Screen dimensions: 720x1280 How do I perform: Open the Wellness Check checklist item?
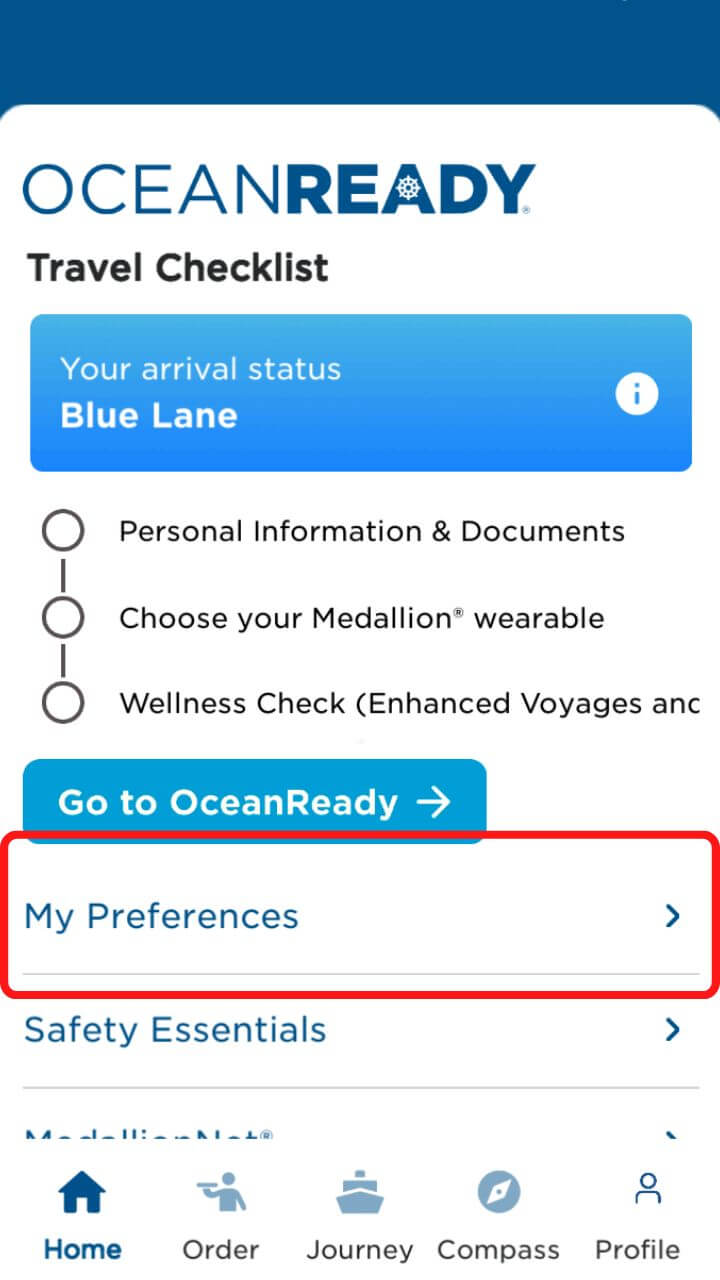coord(370,704)
